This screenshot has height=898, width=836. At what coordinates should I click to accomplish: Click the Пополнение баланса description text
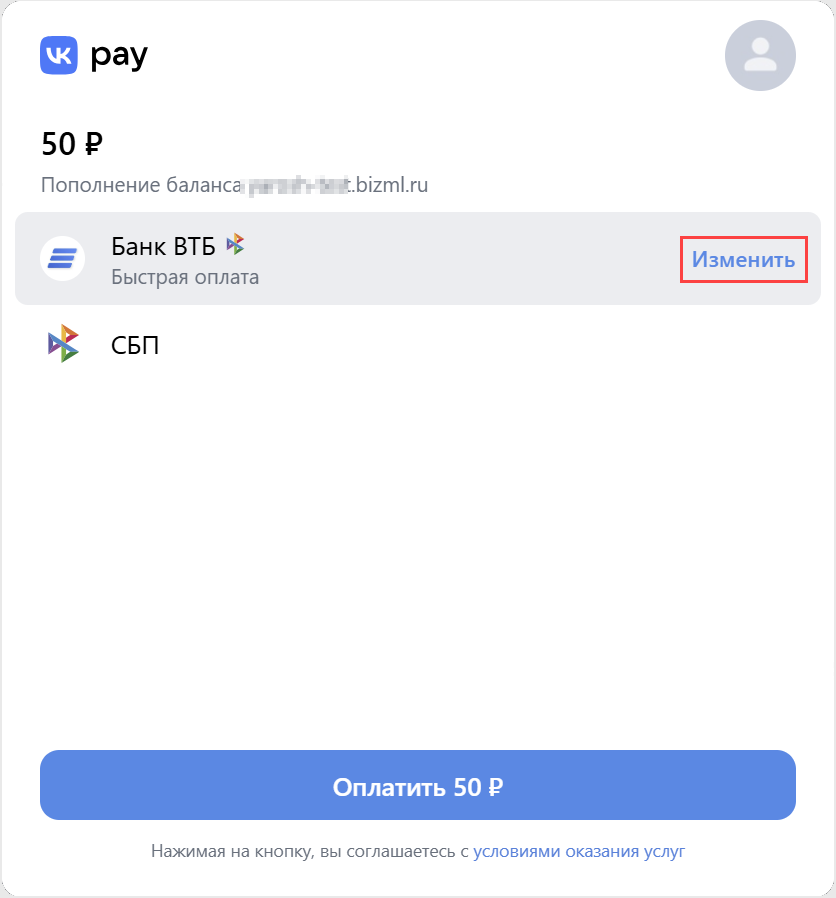pos(234,185)
